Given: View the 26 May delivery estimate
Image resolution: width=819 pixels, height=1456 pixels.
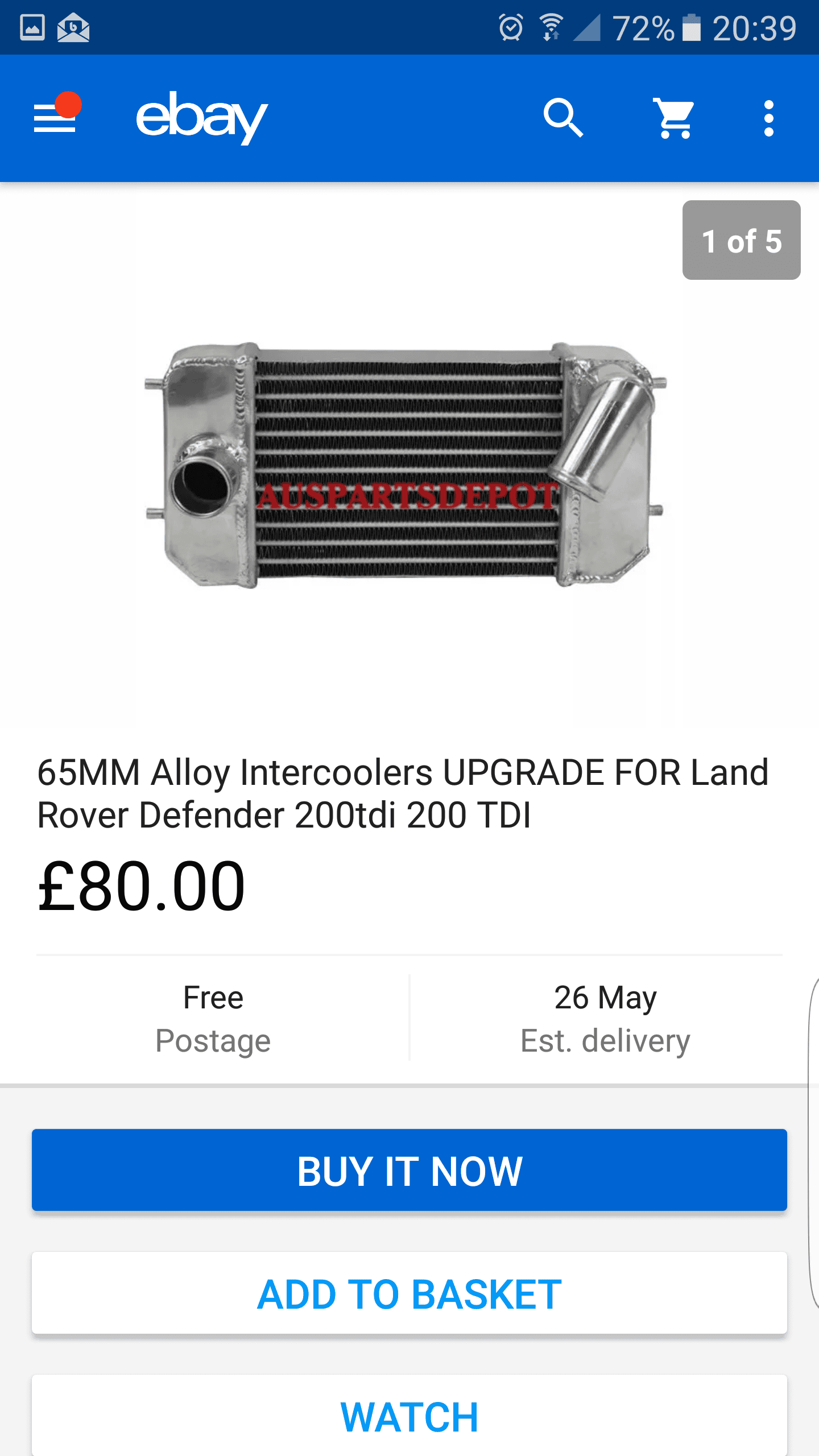Looking at the screenshot, I should click(x=605, y=1019).
